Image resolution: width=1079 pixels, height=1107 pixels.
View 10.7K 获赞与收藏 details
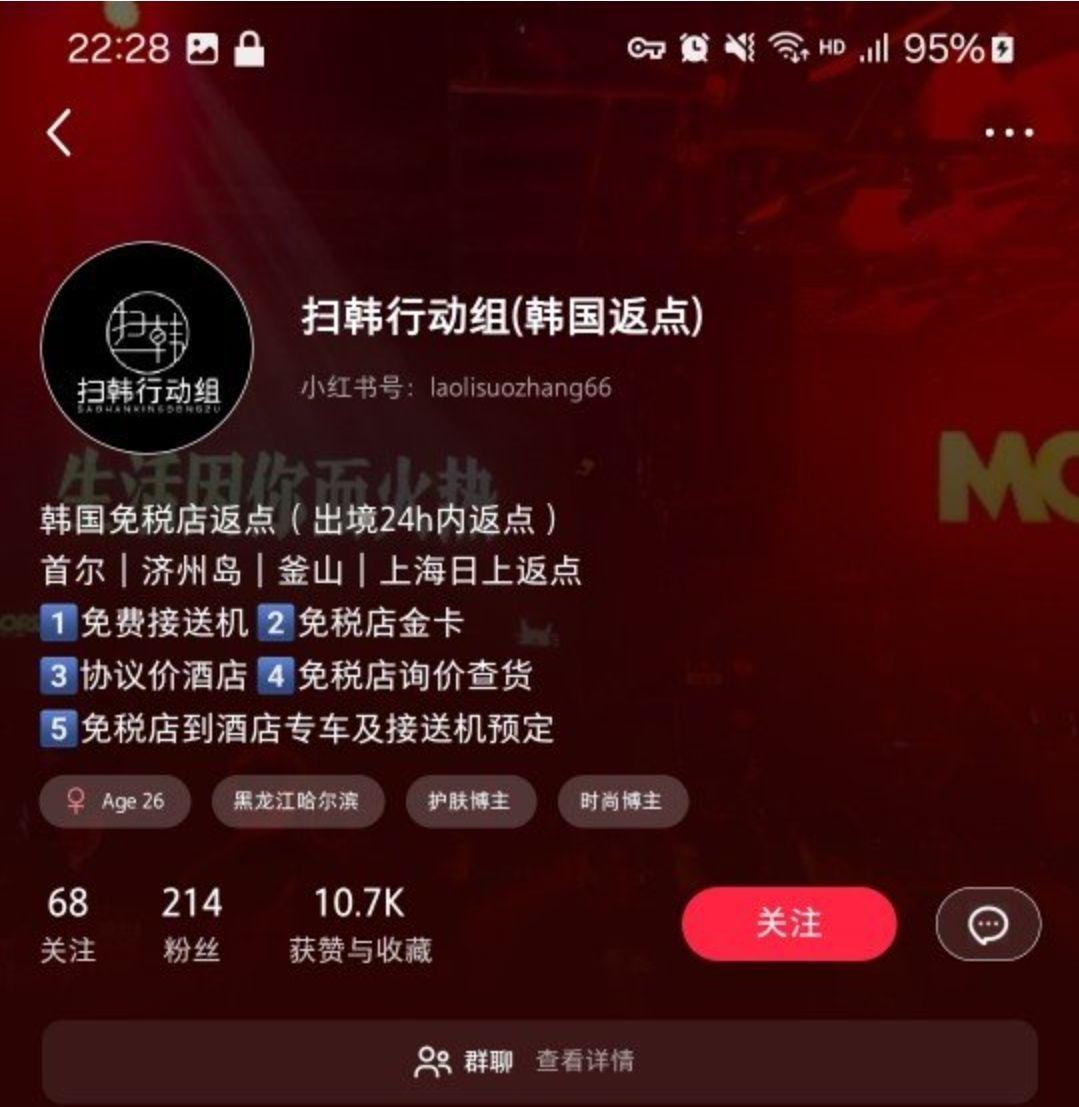(360, 924)
